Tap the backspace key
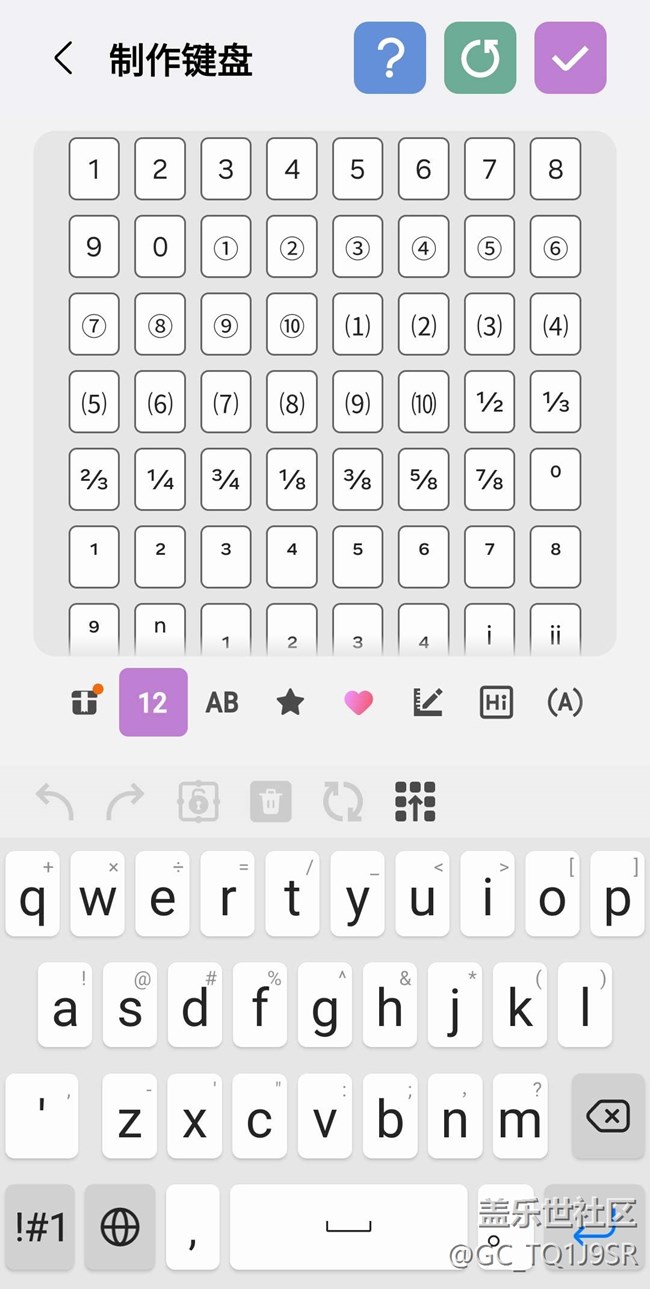 [x=608, y=1116]
